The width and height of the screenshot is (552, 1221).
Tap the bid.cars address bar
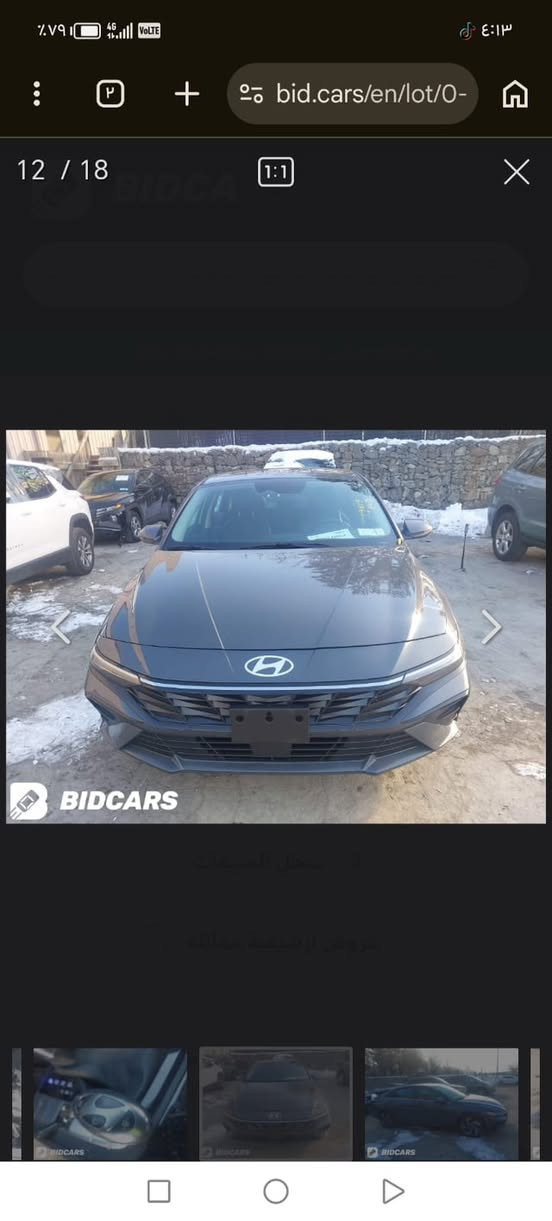(x=353, y=94)
